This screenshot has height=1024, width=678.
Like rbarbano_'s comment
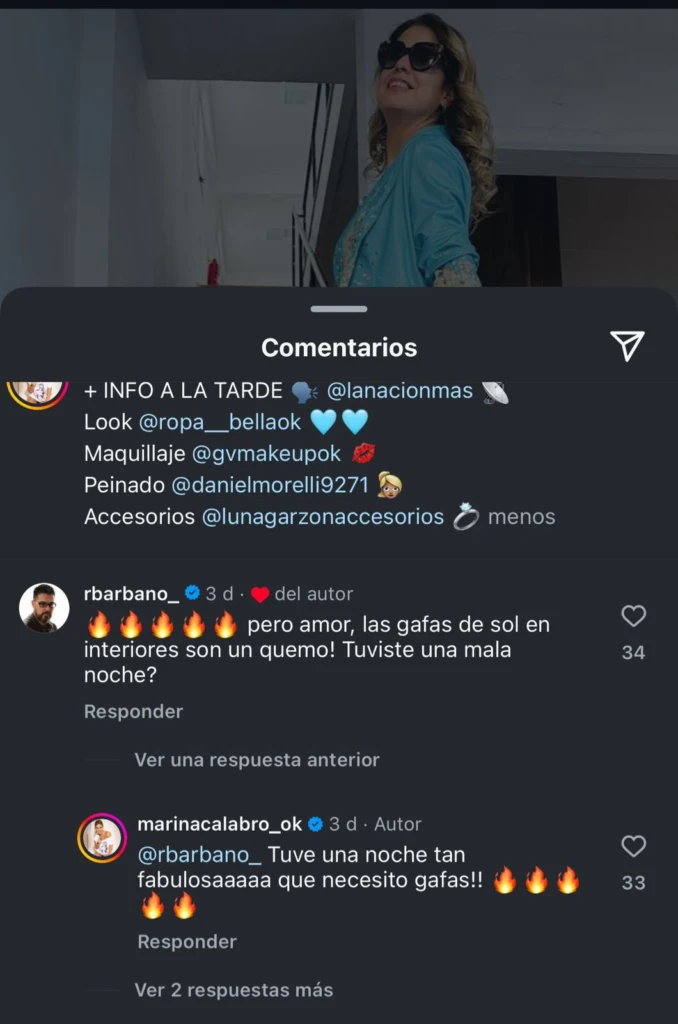633,616
